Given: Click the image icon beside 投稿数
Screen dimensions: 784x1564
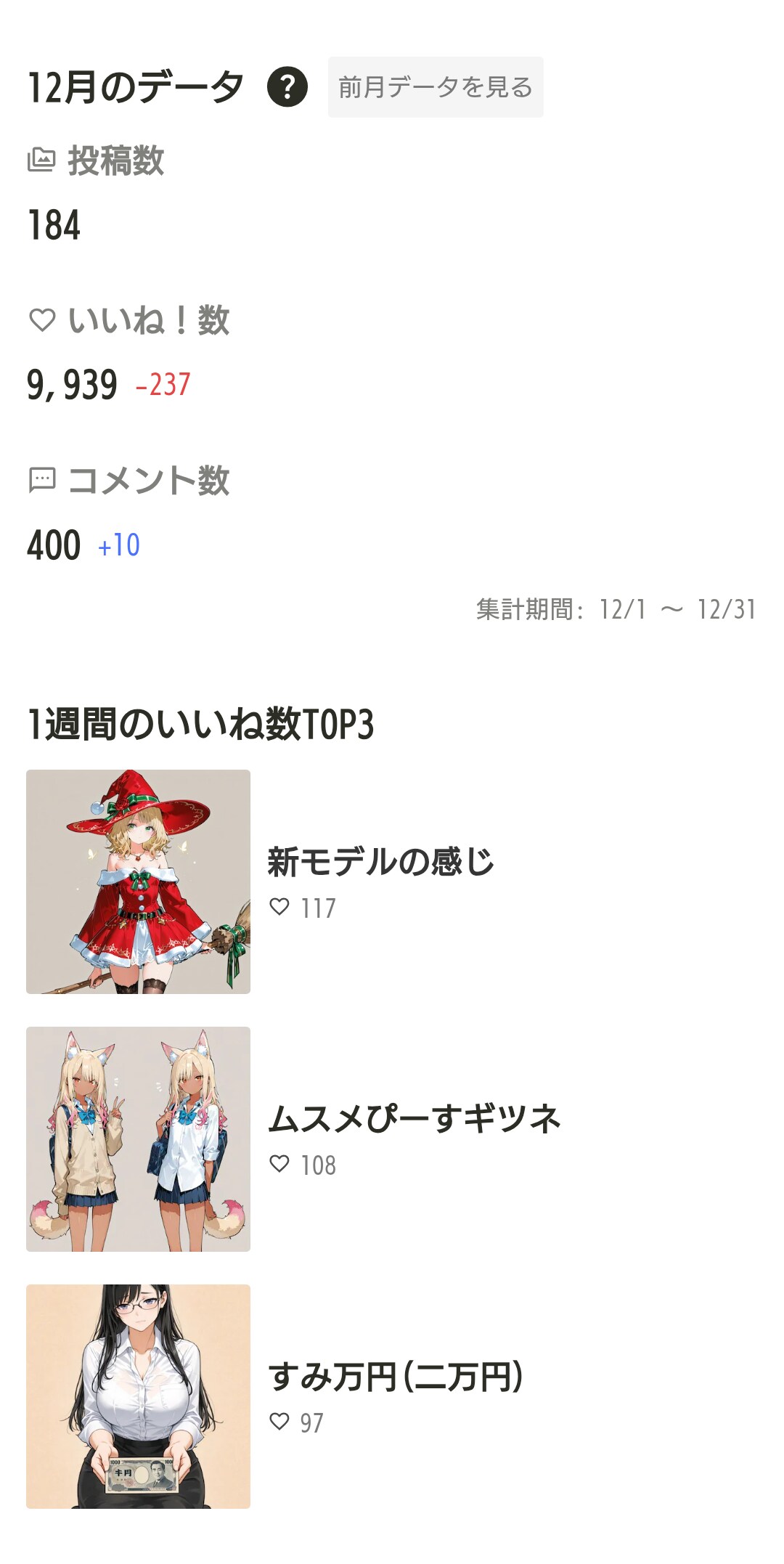Looking at the screenshot, I should coord(41,160).
